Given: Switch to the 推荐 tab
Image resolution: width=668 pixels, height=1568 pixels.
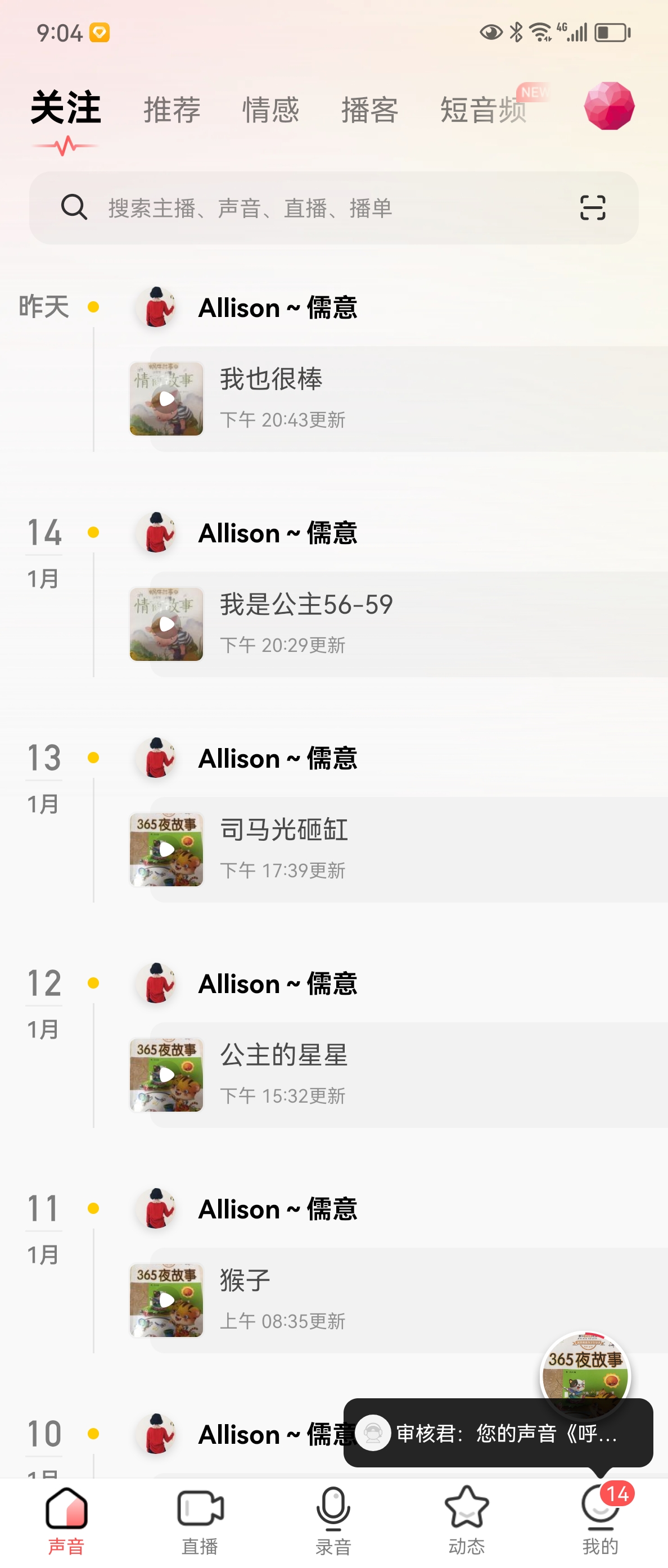Looking at the screenshot, I should 171,110.
